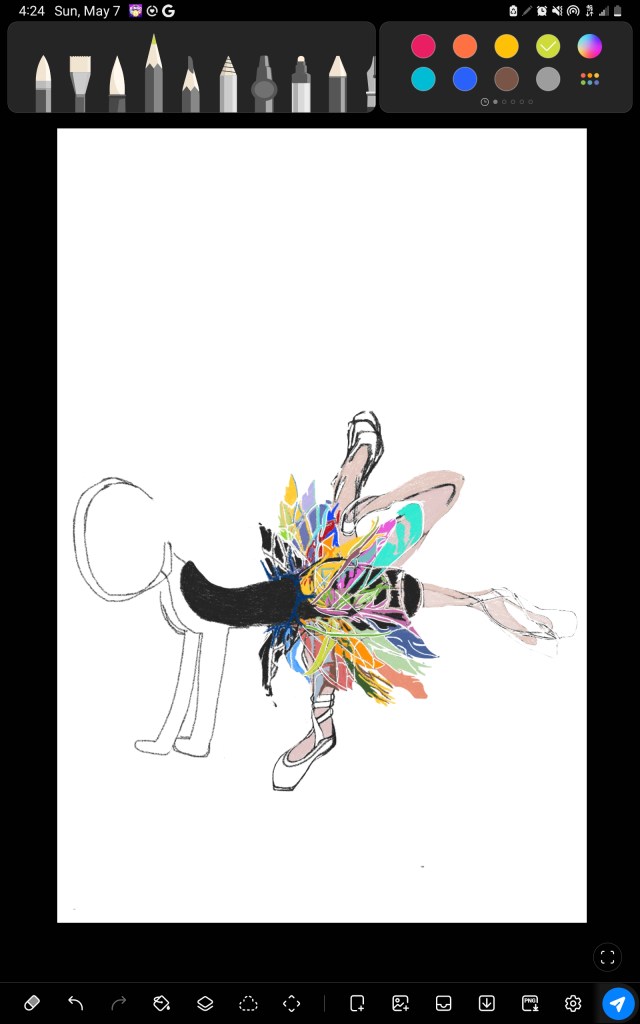The image size is (640, 1024).
Task: Enter fullscreen canvas view
Action: (x=607, y=957)
